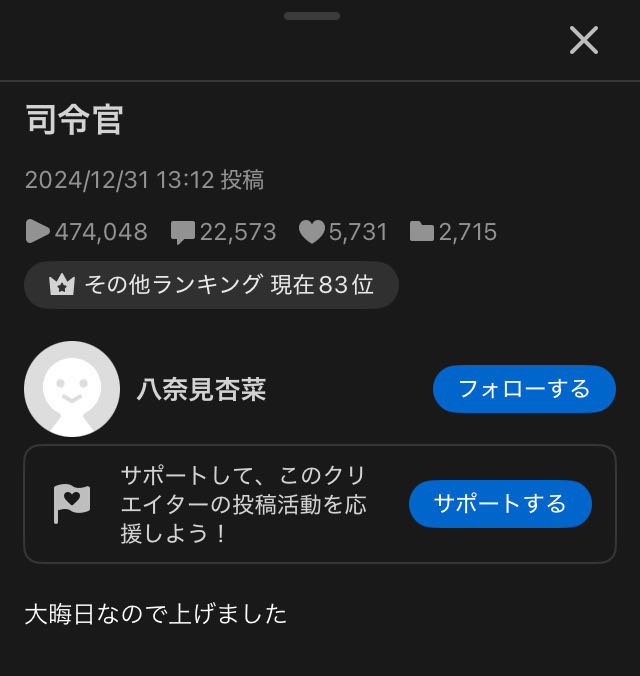Open the その他ランキング 現在83位 chip
The width and height of the screenshot is (640, 676).
[212, 285]
